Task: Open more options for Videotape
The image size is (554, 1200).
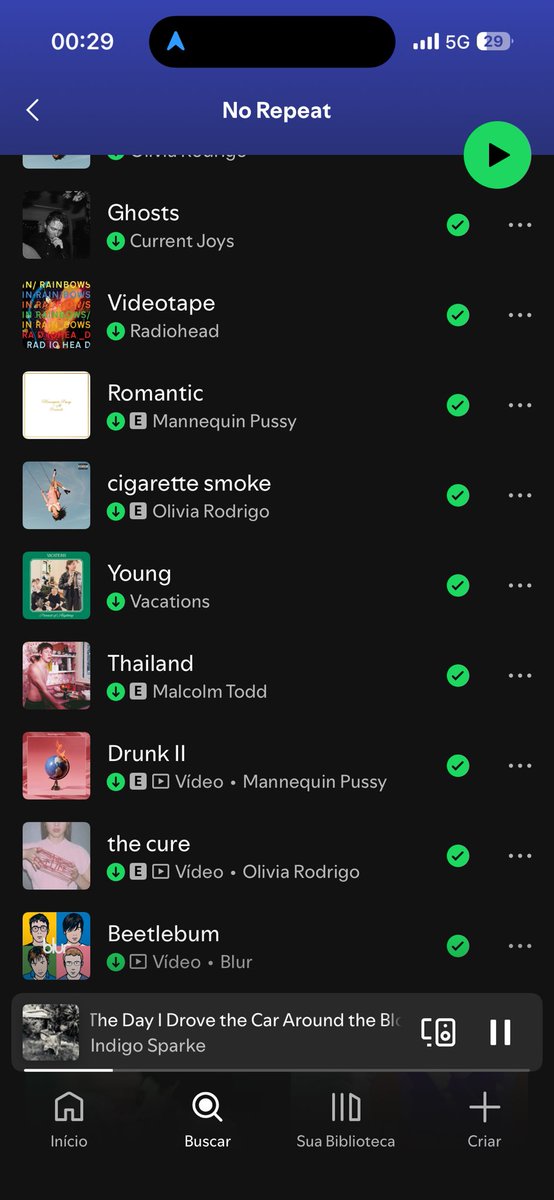Action: tap(520, 315)
